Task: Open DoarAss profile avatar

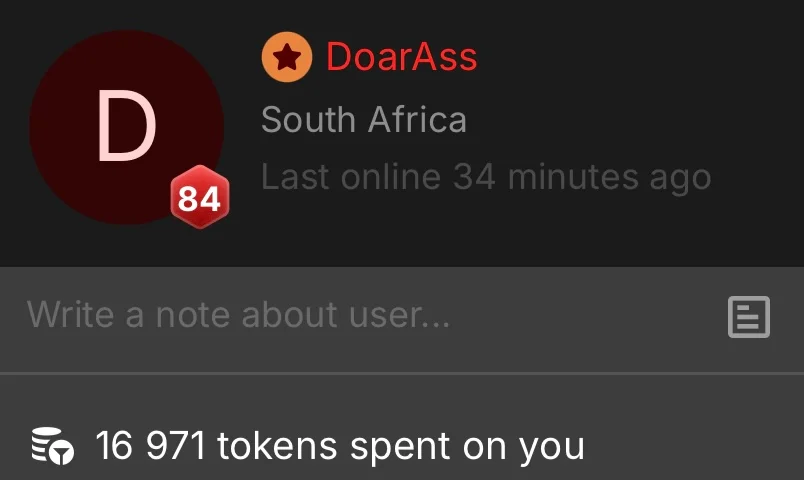Action: point(127,127)
